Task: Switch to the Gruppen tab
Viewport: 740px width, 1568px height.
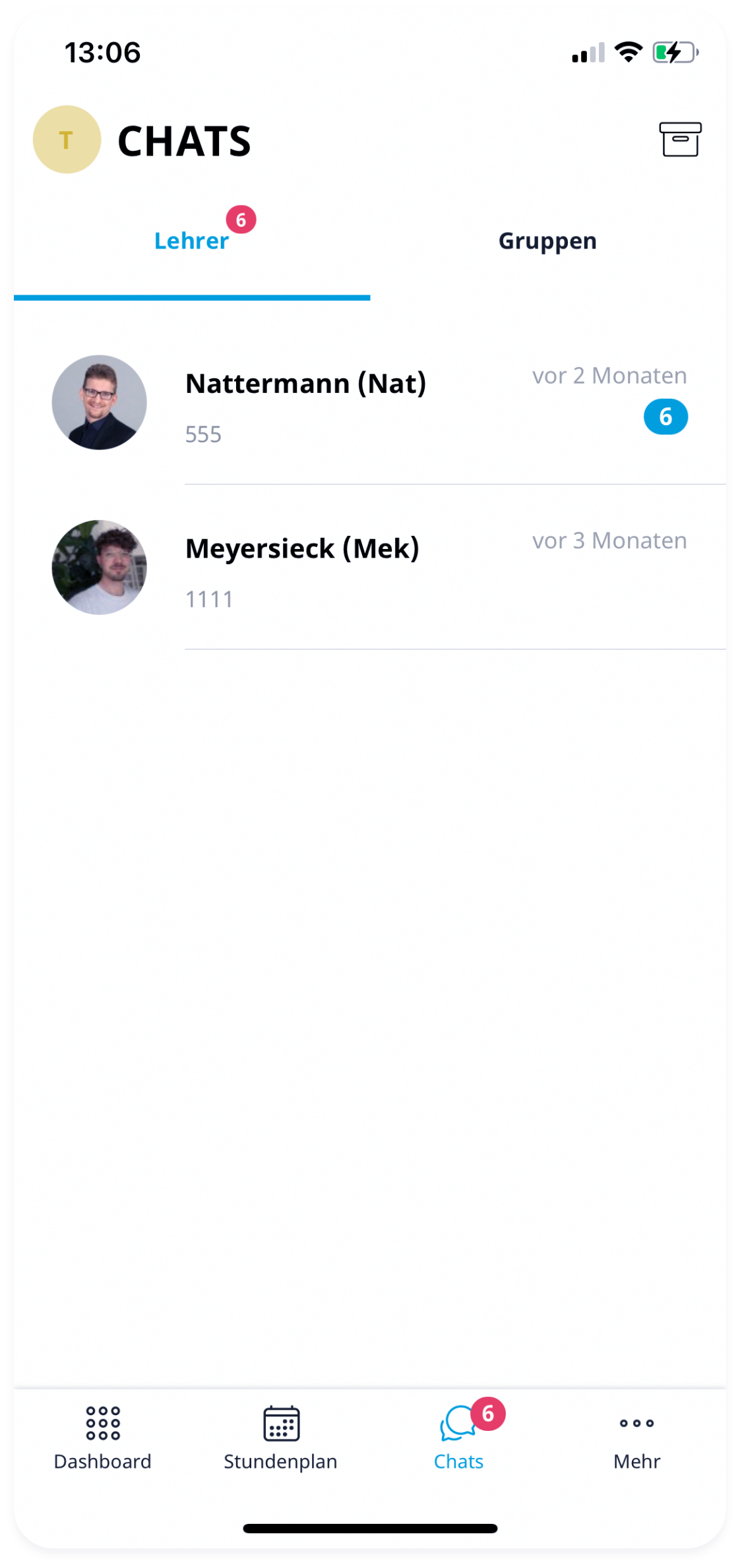Action: click(x=547, y=241)
